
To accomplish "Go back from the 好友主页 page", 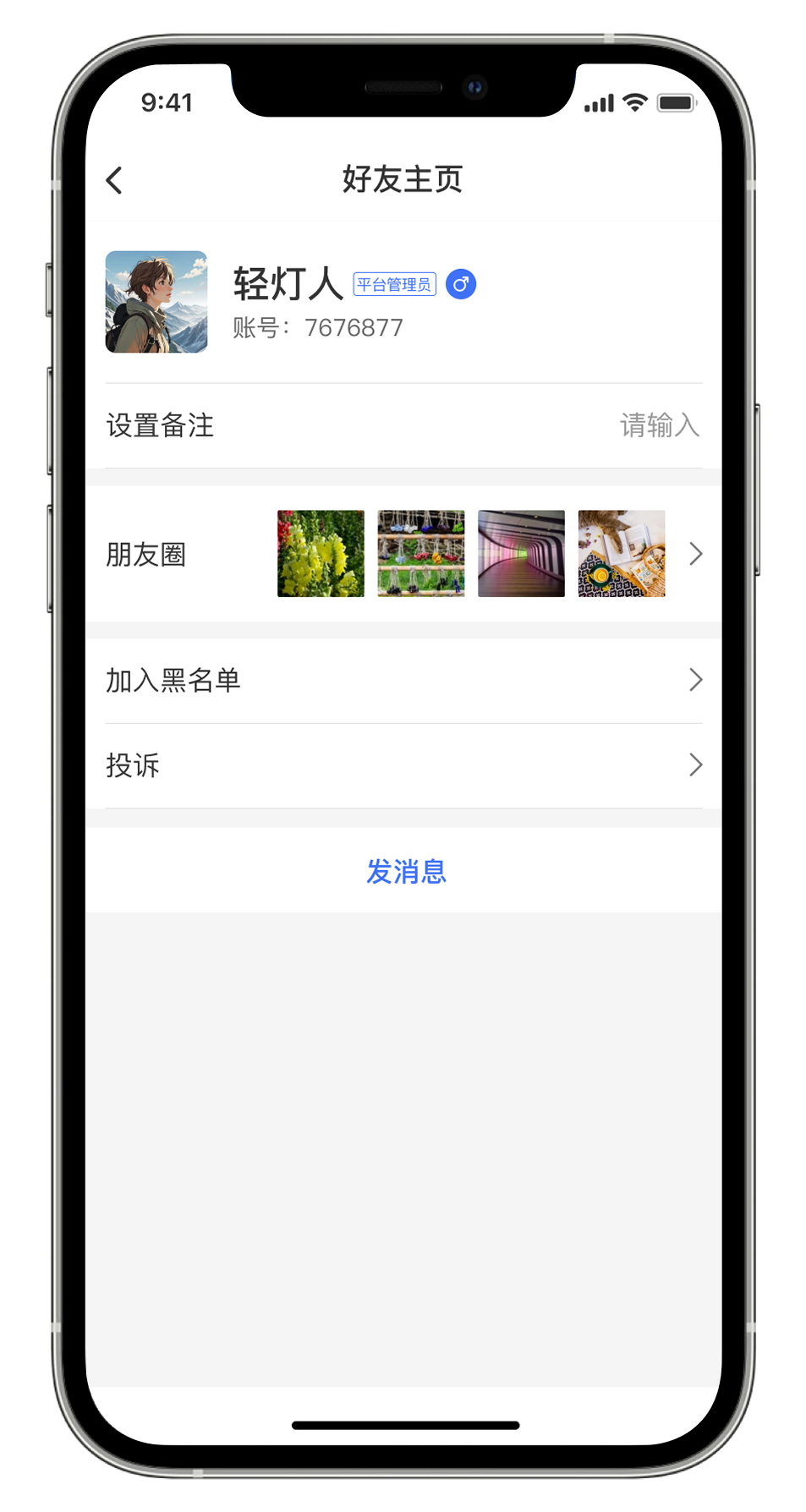I will pos(115,180).
